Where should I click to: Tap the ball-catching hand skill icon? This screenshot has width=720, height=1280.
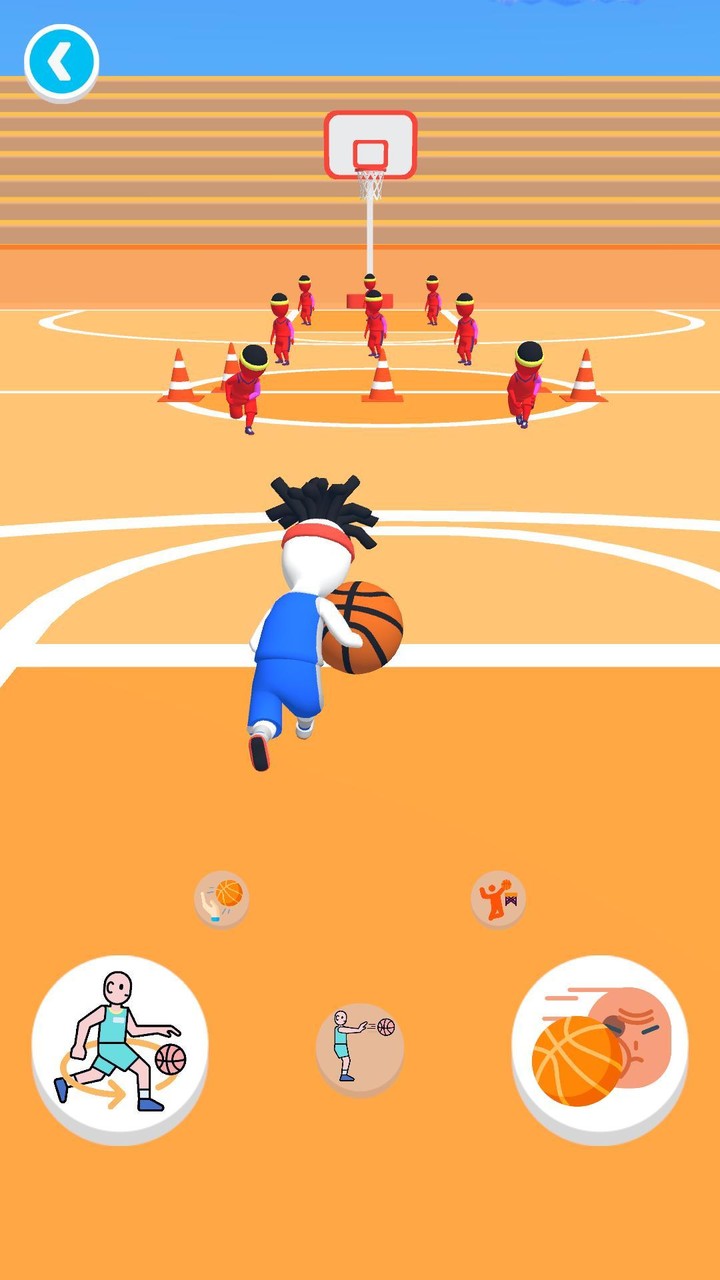coord(221,898)
